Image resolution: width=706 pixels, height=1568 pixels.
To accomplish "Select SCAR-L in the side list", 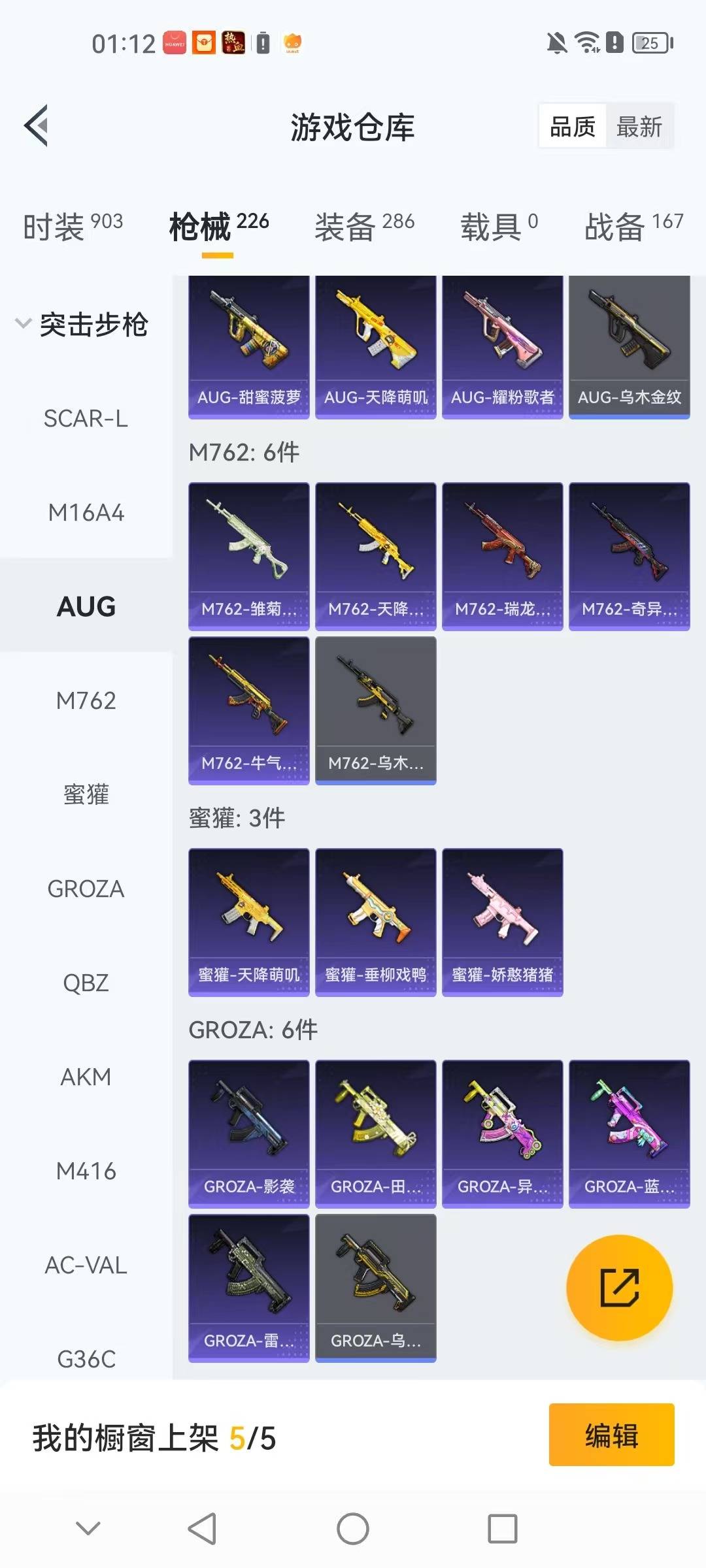I will click(86, 418).
